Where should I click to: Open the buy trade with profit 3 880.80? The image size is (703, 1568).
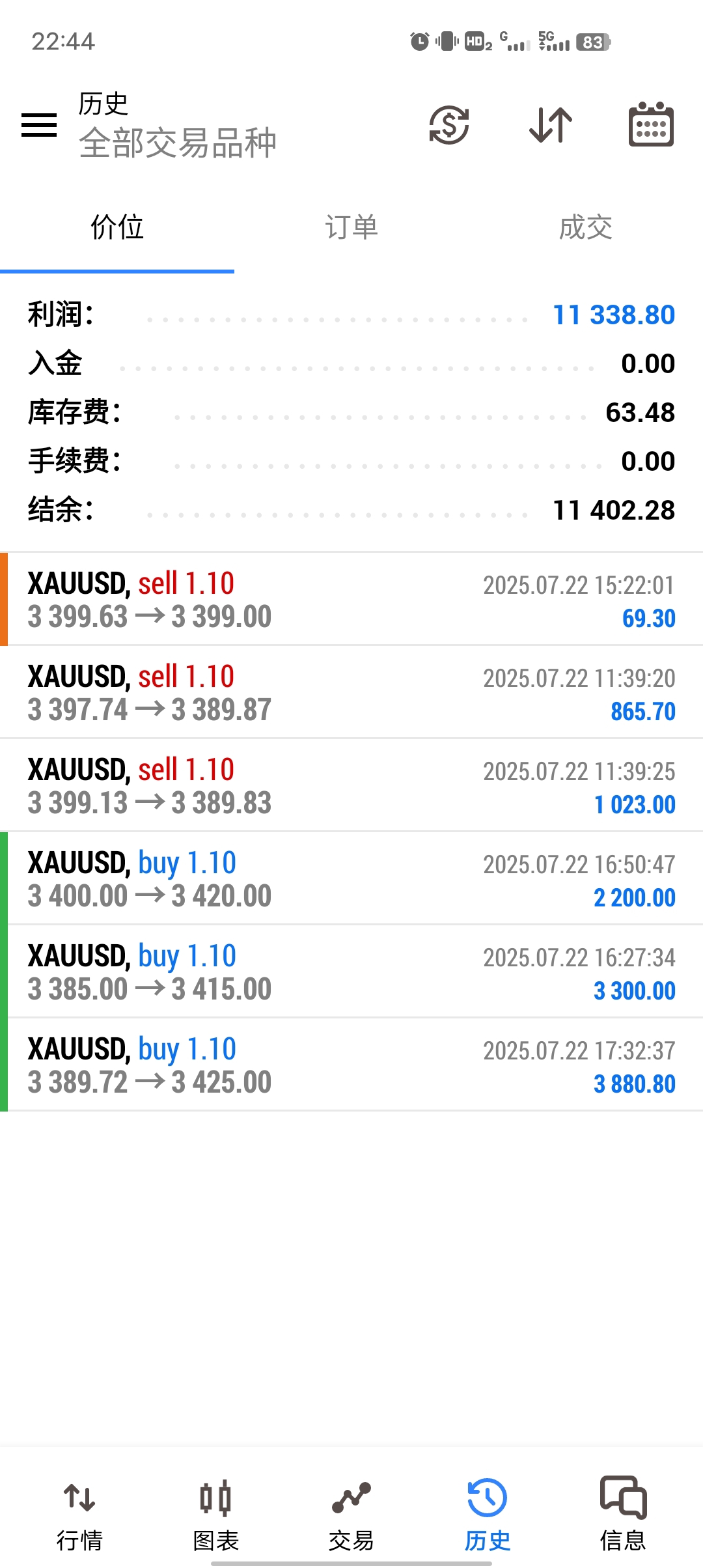coord(351,1065)
